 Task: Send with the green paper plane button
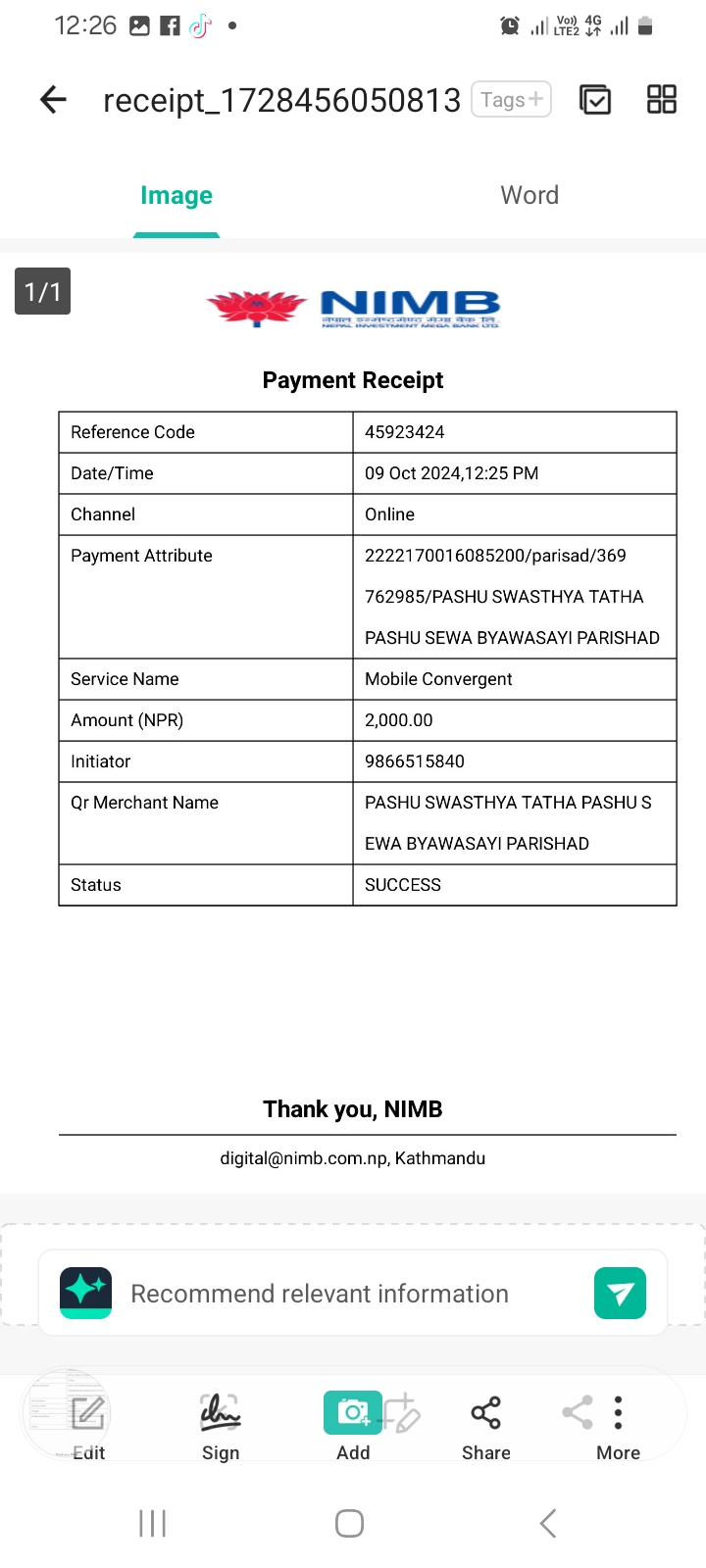(x=620, y=1294)
